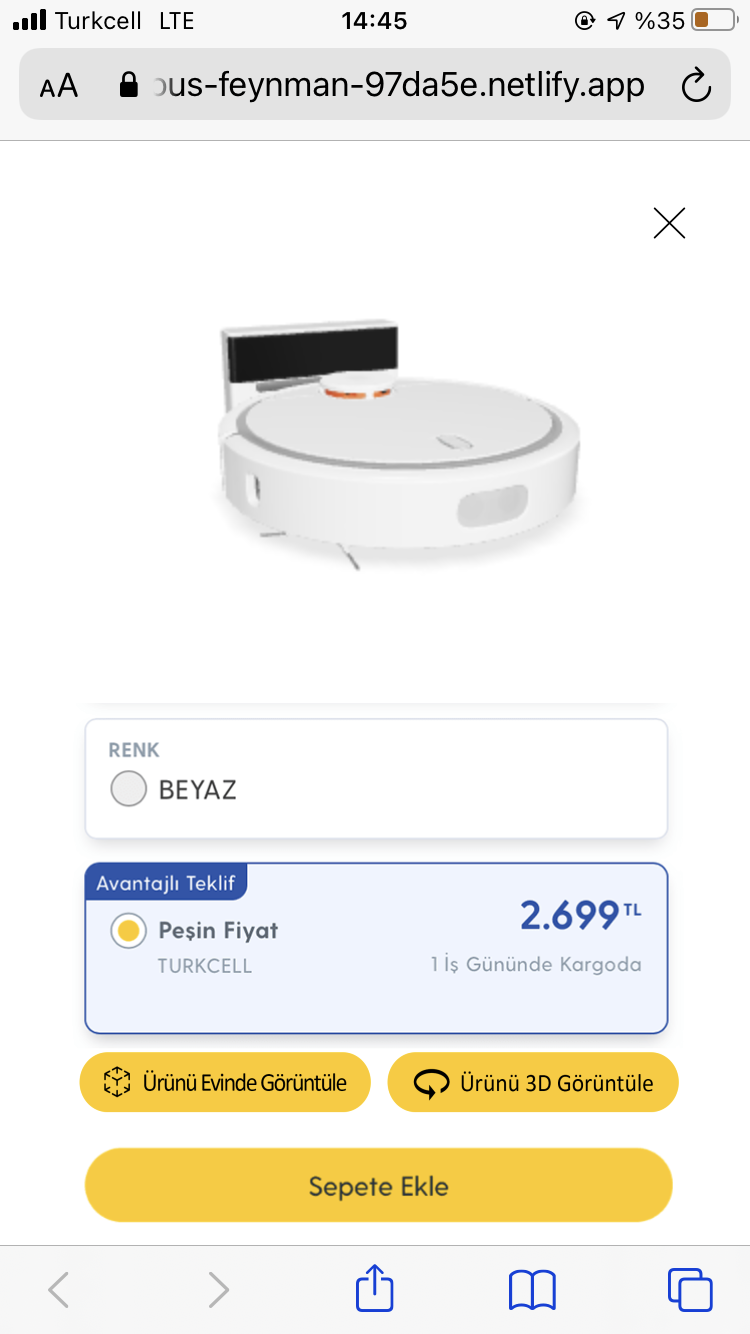Viewport: 750px width, 1334px height.
Task: Tap Ürünü Evinde Görüntüle button
Action: tap(225, 1082)
